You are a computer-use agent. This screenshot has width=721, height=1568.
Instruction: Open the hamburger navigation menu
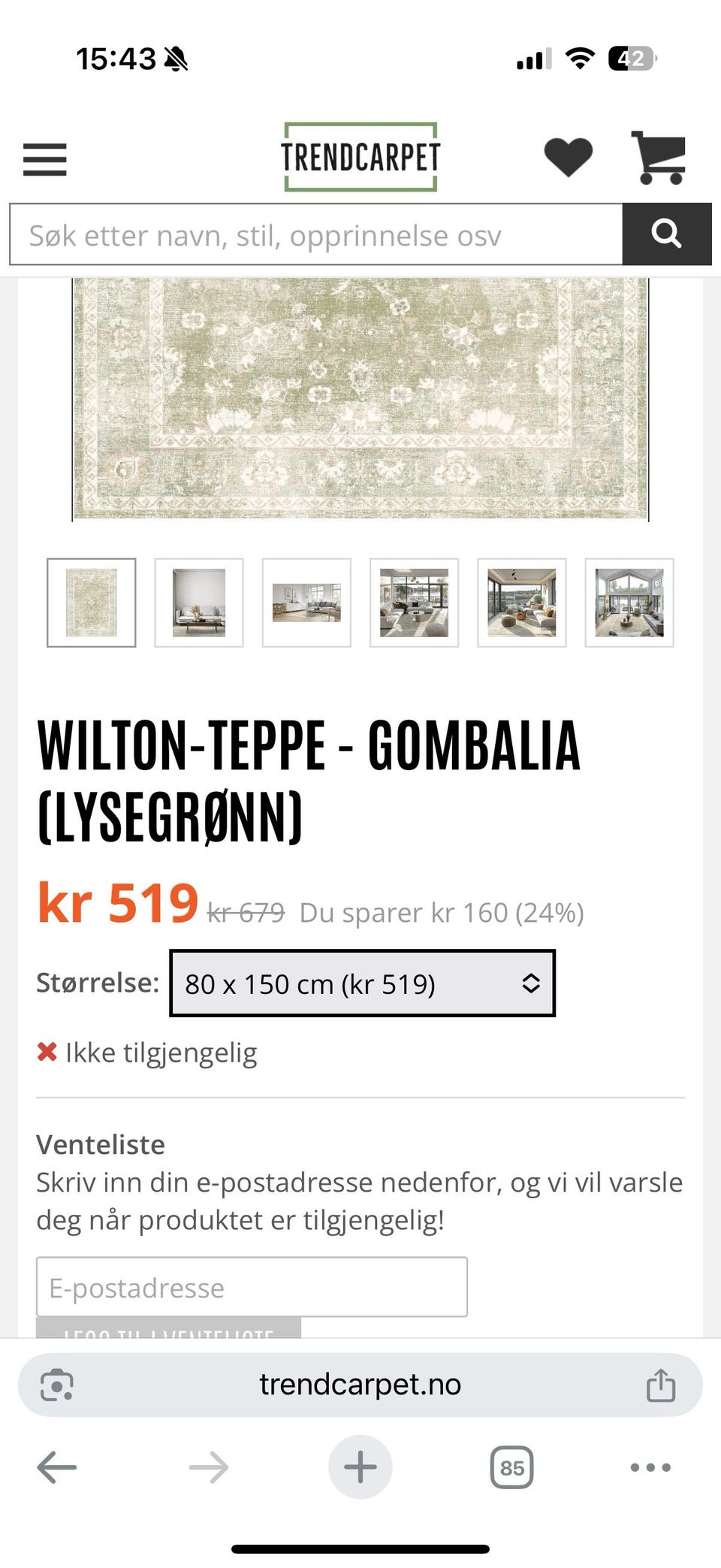[44, 158]
